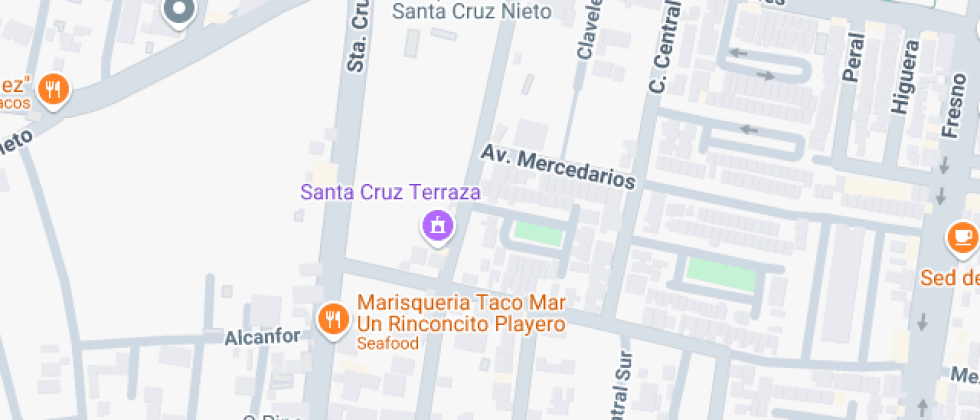Select the gray location pin at the top

pyautogui.click(x=179, y=11)
